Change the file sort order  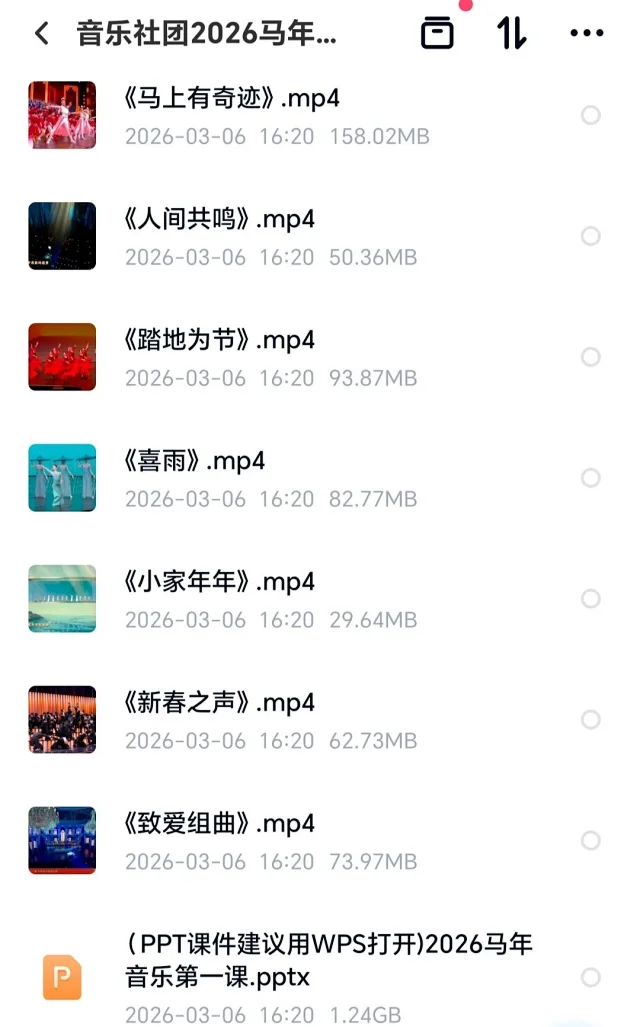coord(511,33)
